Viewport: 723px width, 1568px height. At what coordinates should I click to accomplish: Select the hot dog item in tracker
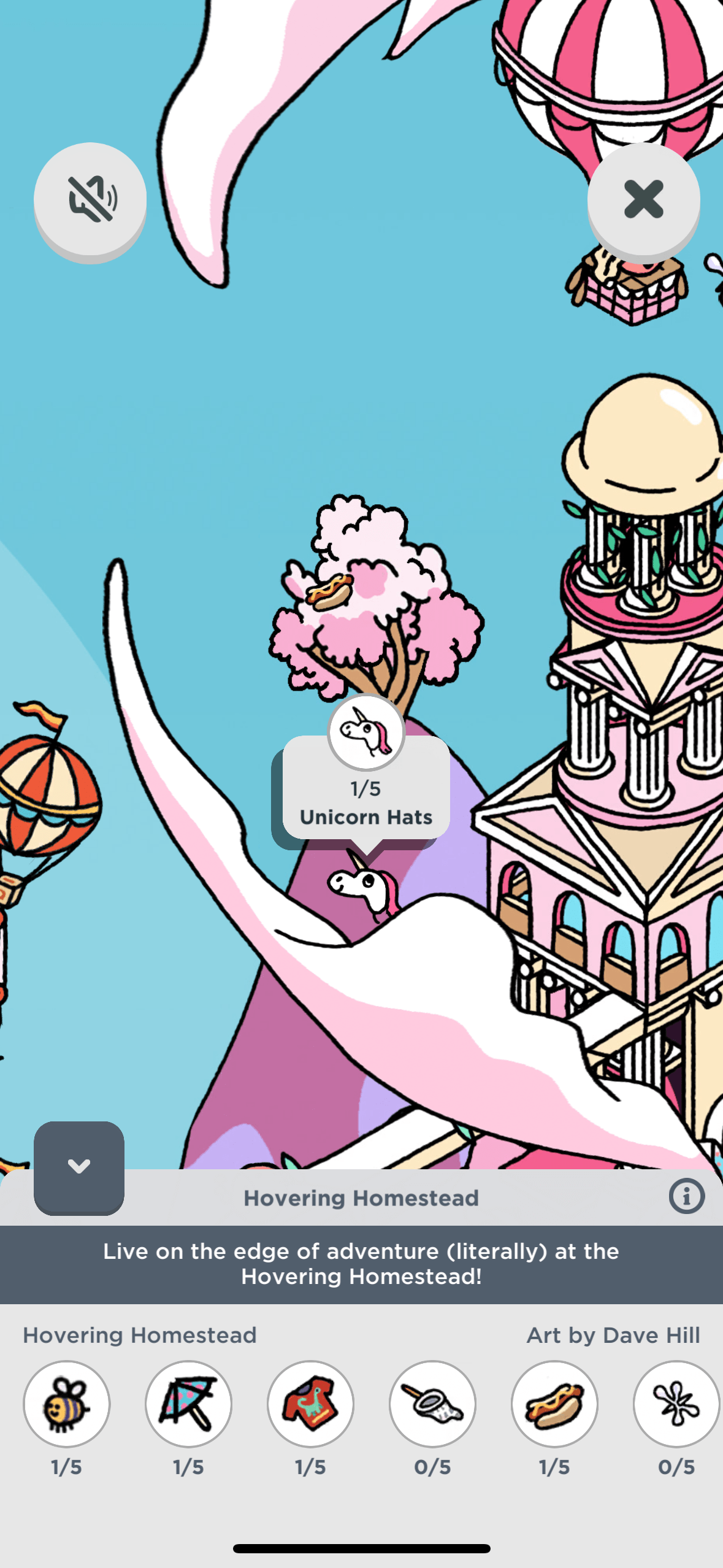pyautogui.click(x=554, y=1404)
